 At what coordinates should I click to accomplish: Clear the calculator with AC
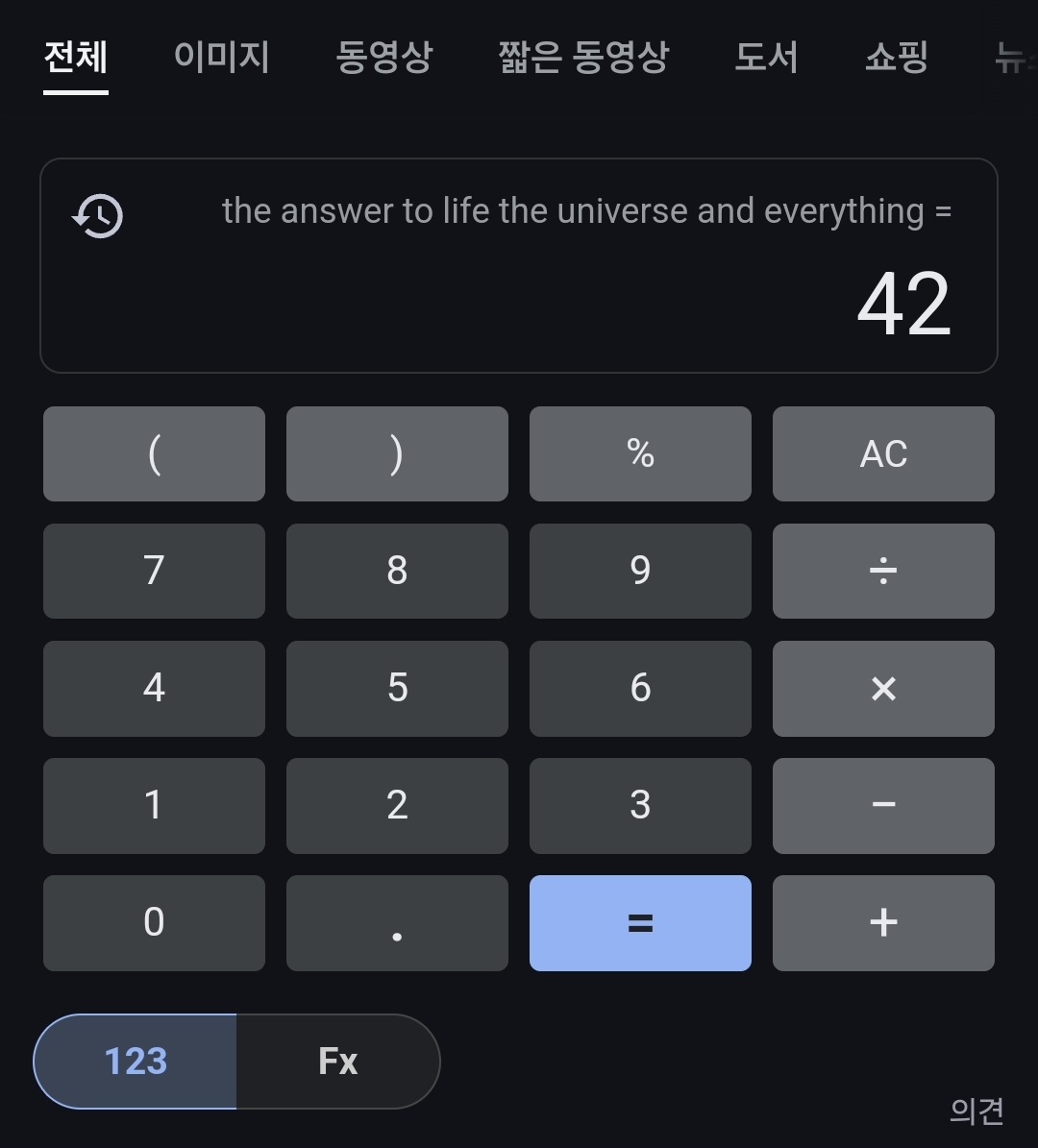[883, 453]
